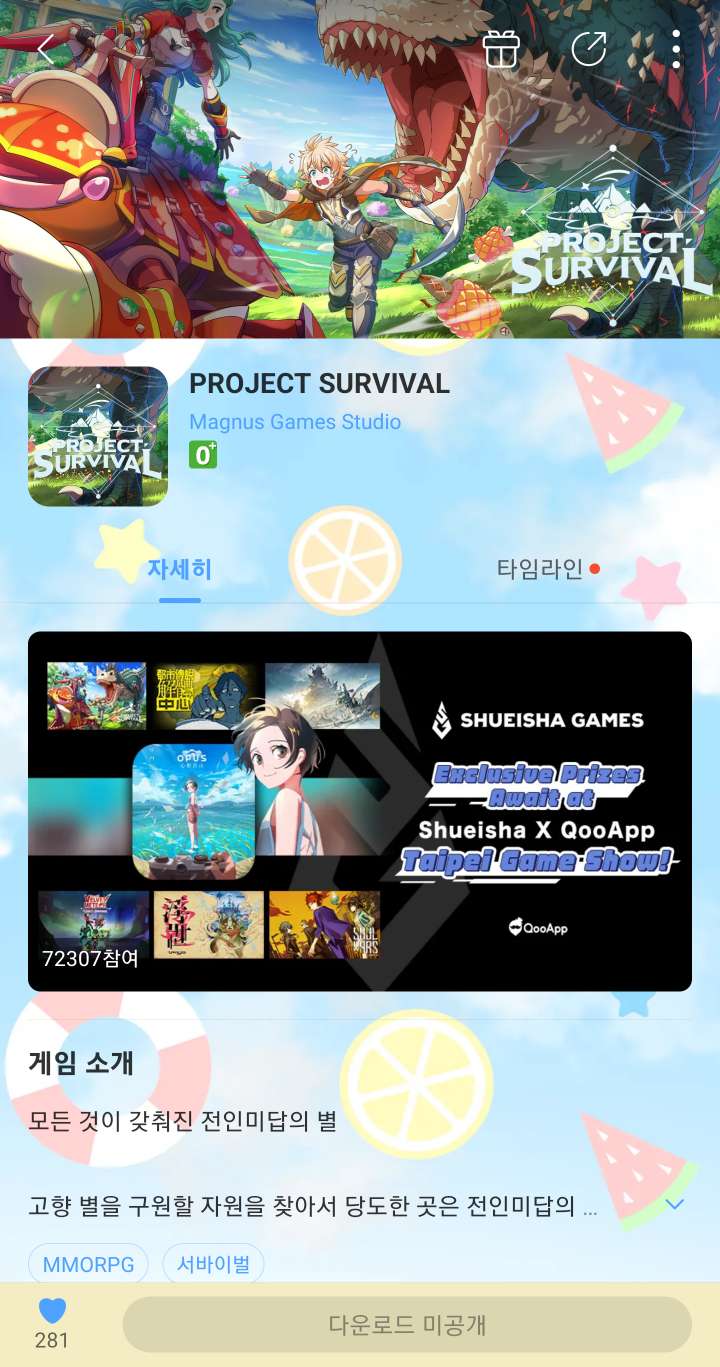Tap the 다운로드 미공개 button
This screenshot has width=720, height=1367.
click(x=407, y=1325)
